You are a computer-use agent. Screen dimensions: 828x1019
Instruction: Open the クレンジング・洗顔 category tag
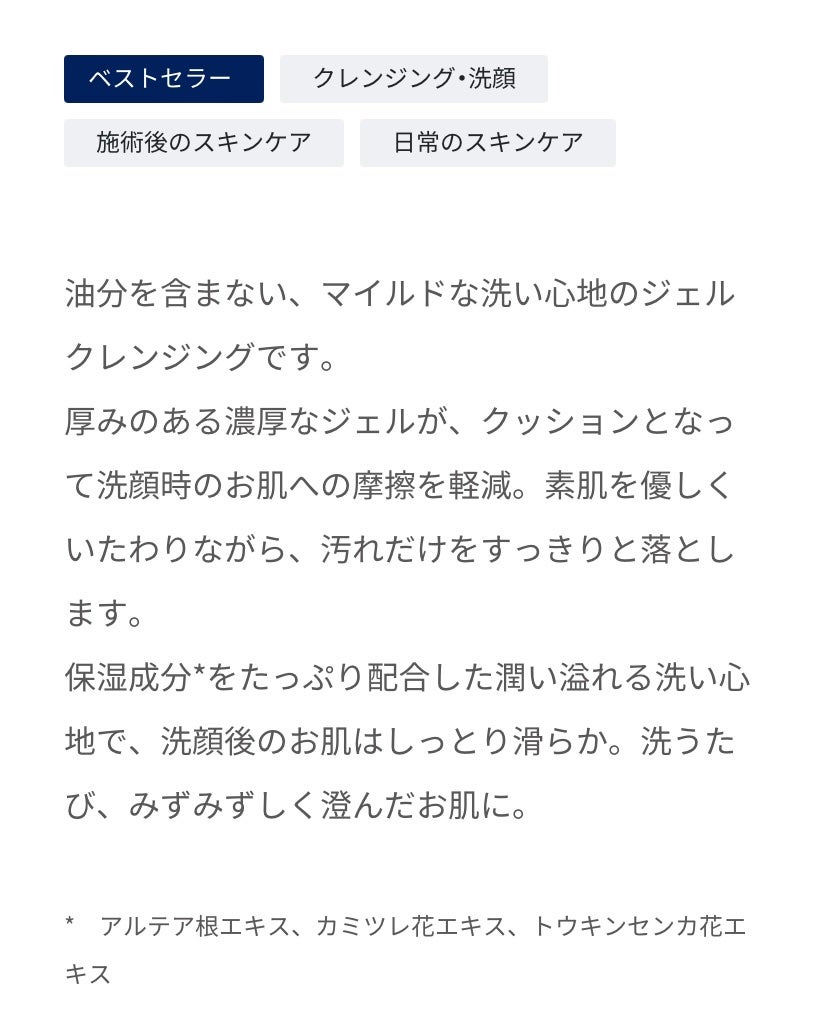pos(414,79)
